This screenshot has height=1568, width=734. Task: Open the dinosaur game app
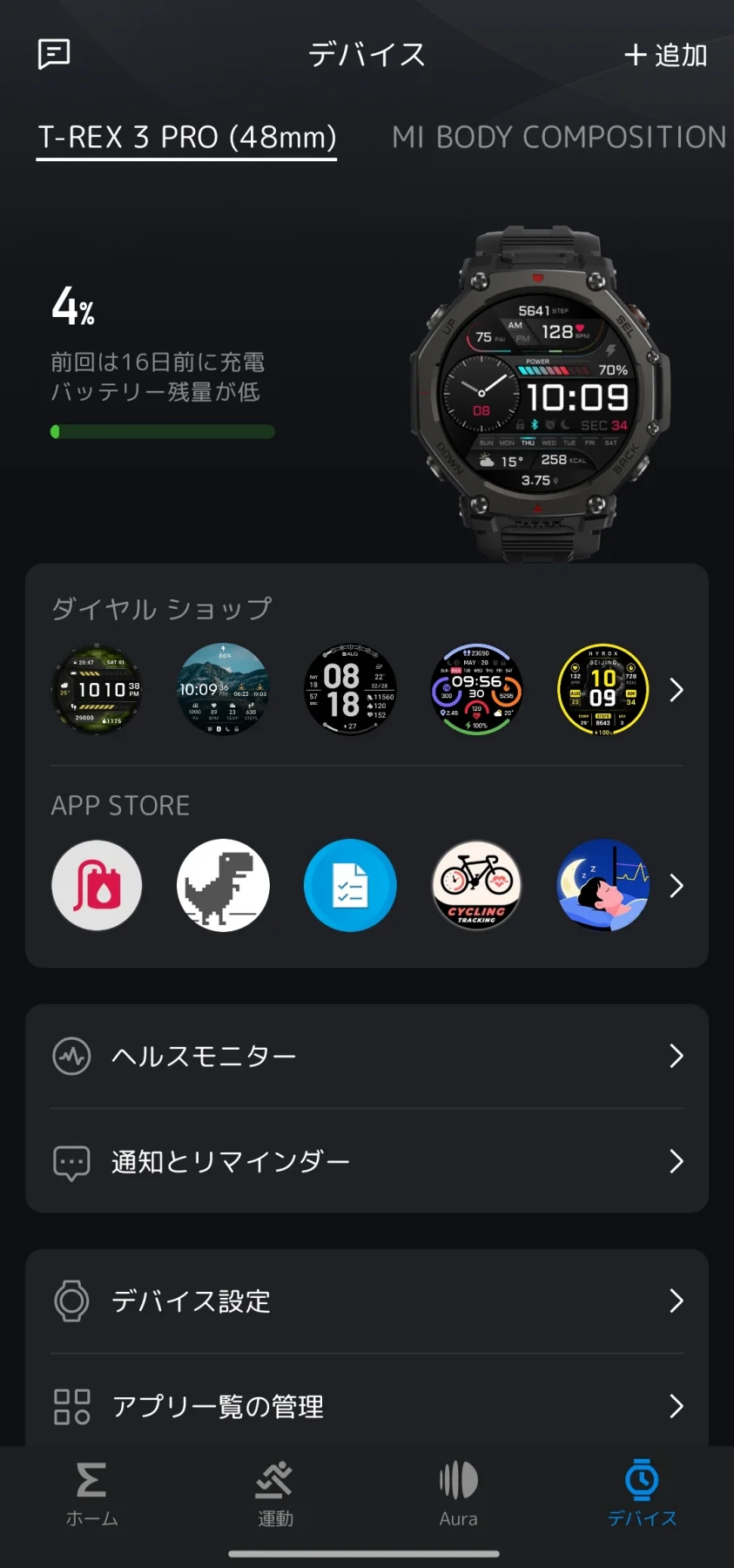click(x=223, y=885)
